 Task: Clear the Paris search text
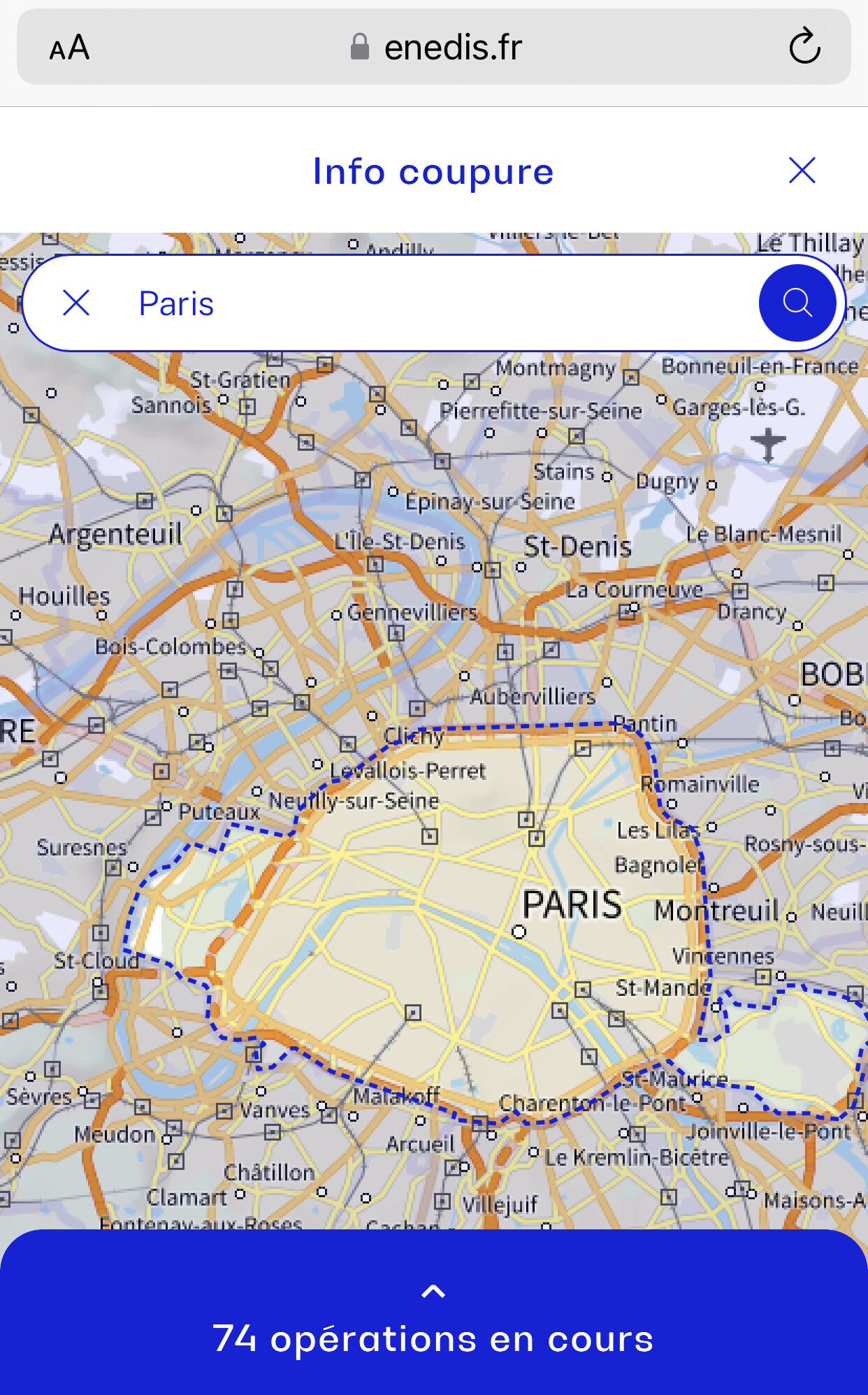(76, 303)
